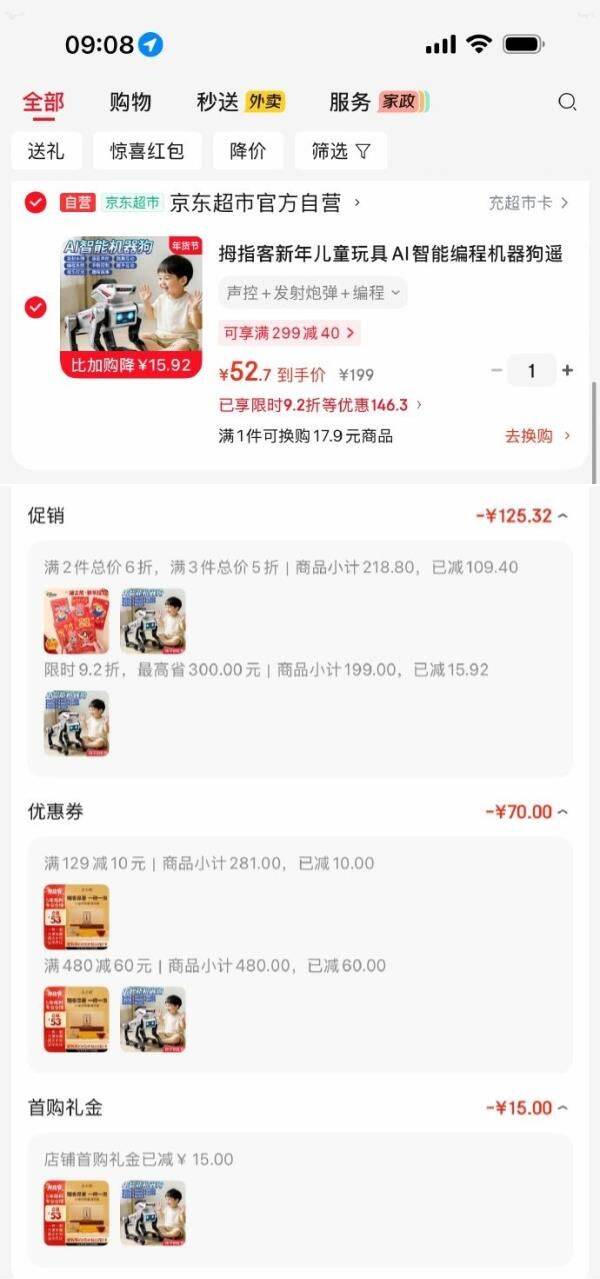Open the 充超市卡 link
This screenshot has height=1279, width=600.
coord(528,203)
